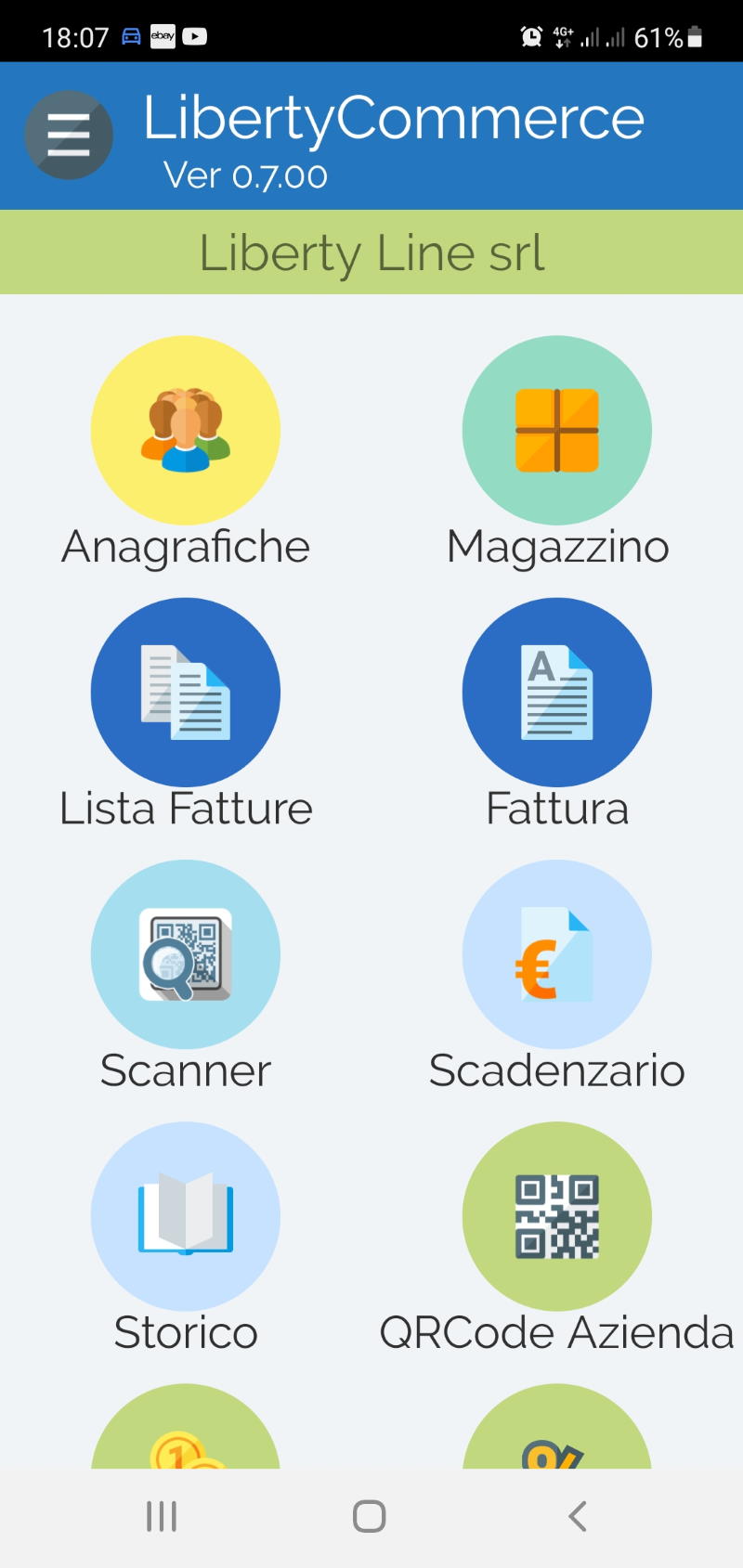Open the navigation drawer hamburger menu
Image resolution: width=743 pixels, height=1568 pixels.
pos(68,136)
